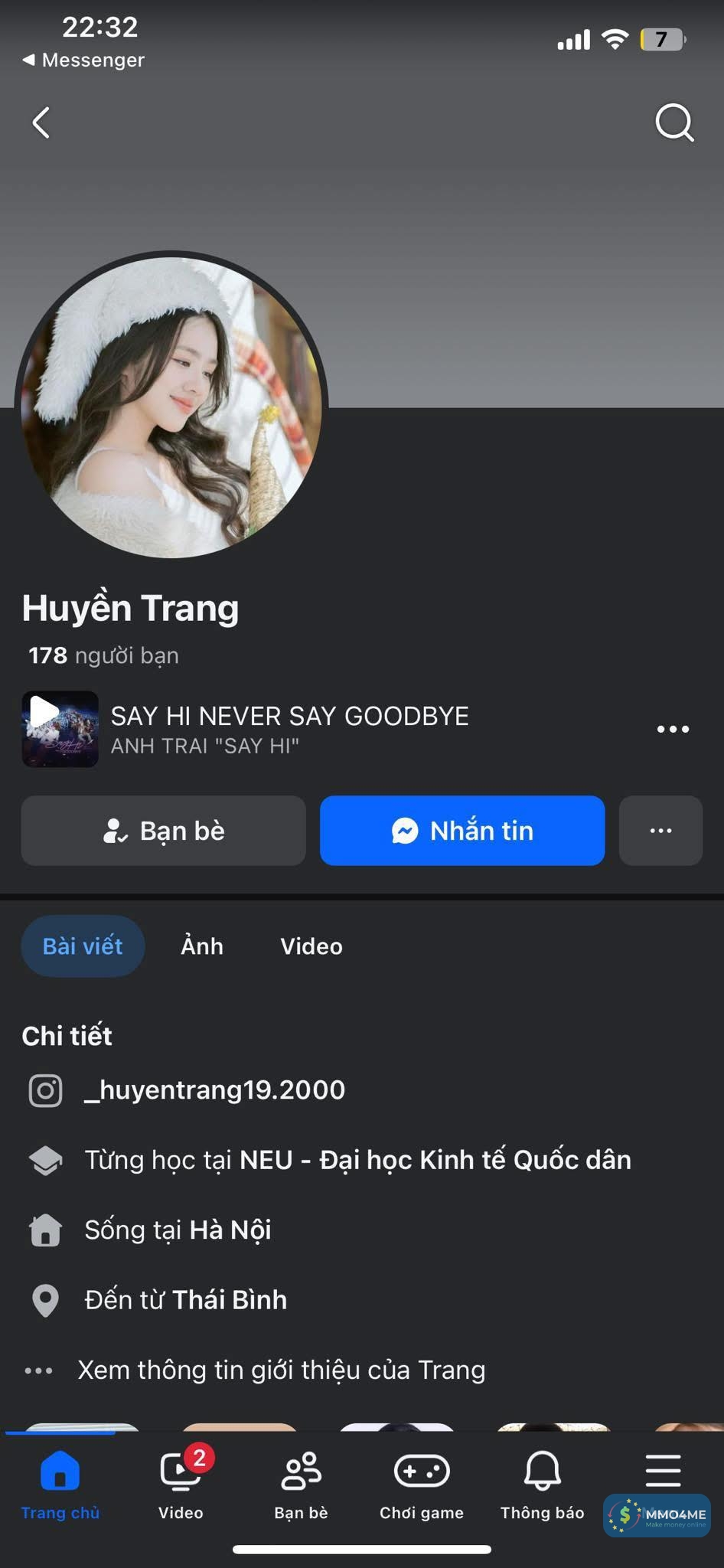
Task: Go to Trang chủ in bottom bar
Action: [x=60, y=1484]
